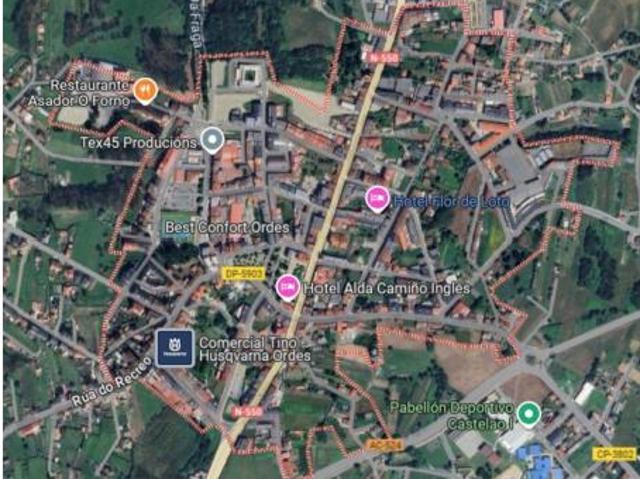Open the Hotel Flor de Loto pin
Screen dimensions: 640x479
coord(377,199)
